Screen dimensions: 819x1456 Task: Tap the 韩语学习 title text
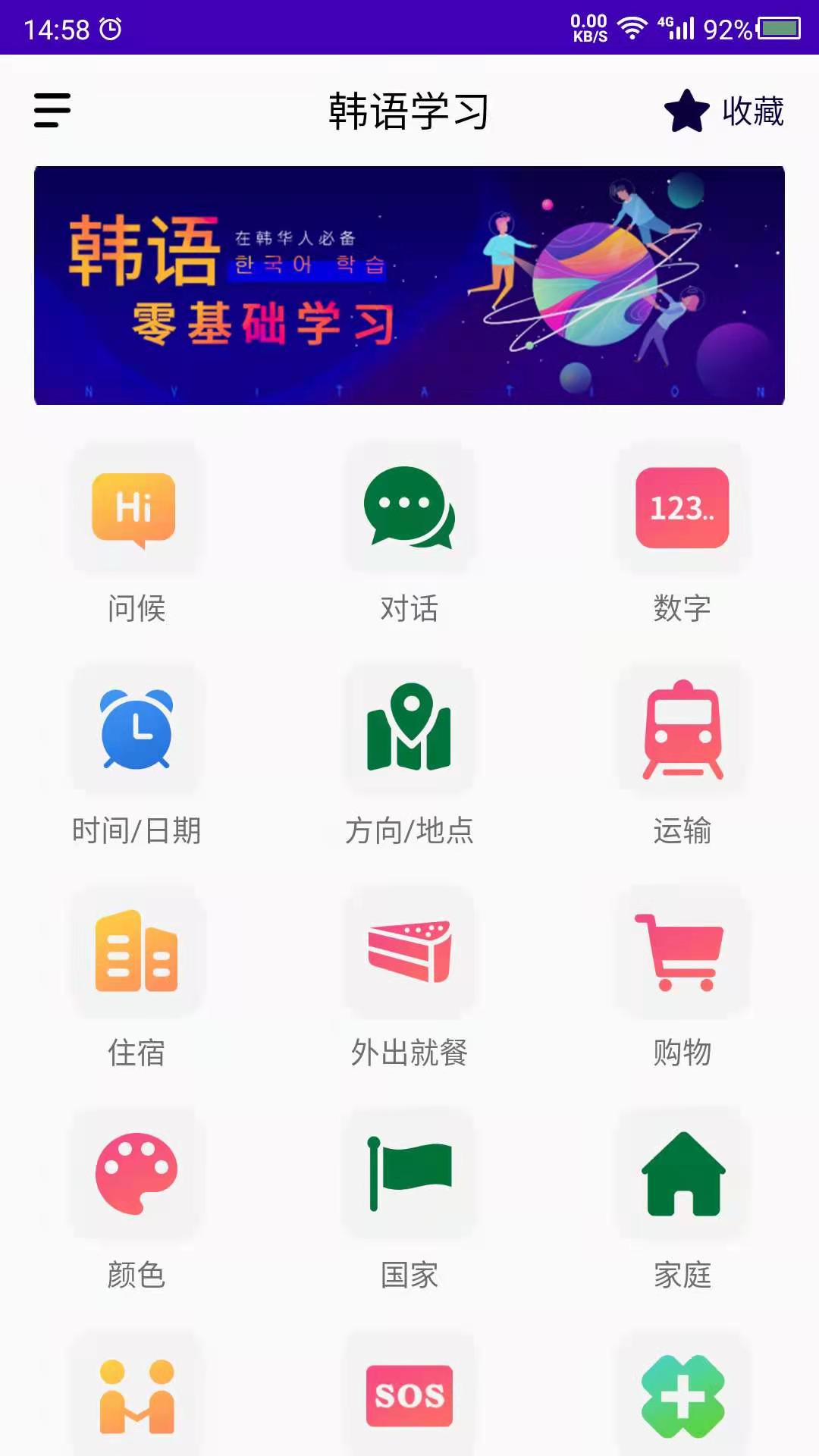click(x=409, y=110)
